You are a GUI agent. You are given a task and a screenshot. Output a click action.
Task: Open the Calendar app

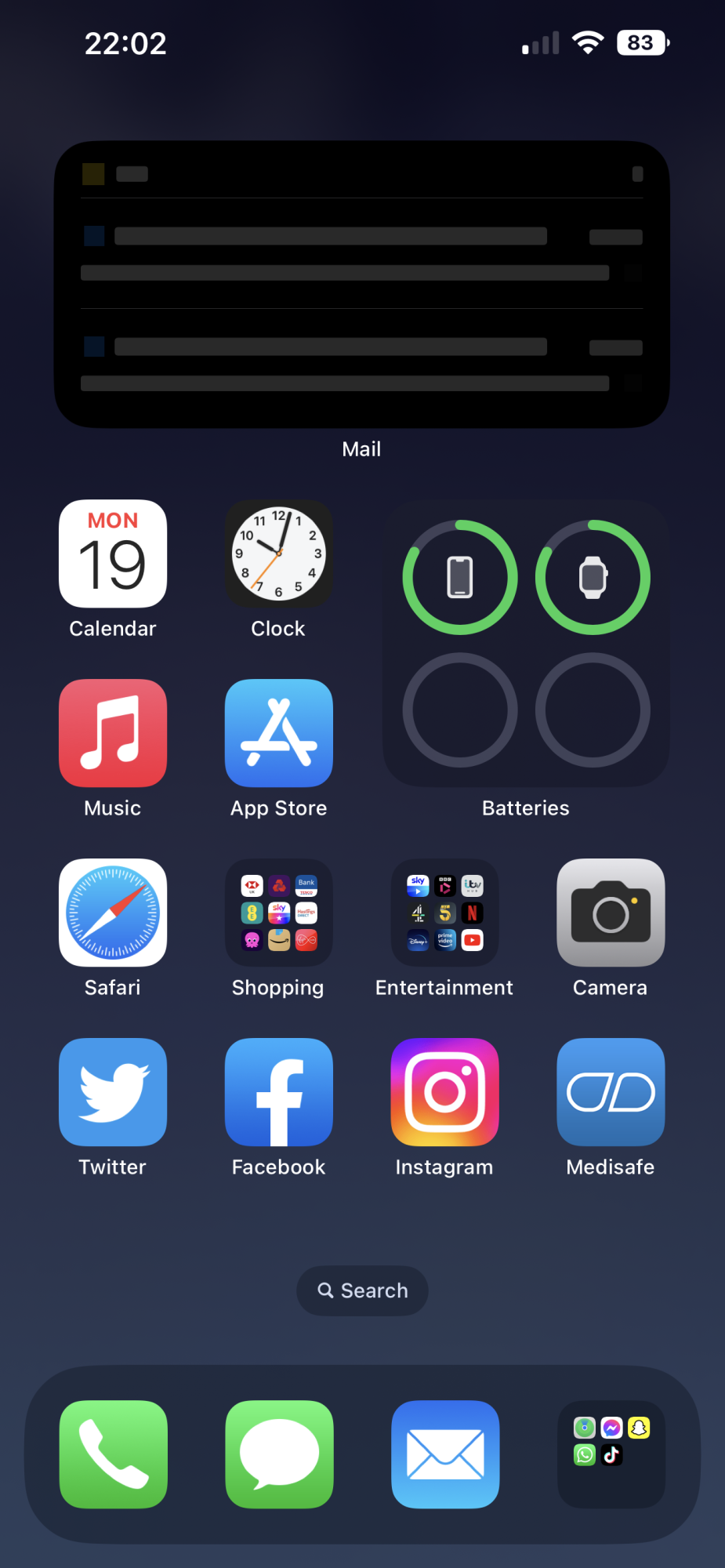pyautogui.click(x=113, y=554)
